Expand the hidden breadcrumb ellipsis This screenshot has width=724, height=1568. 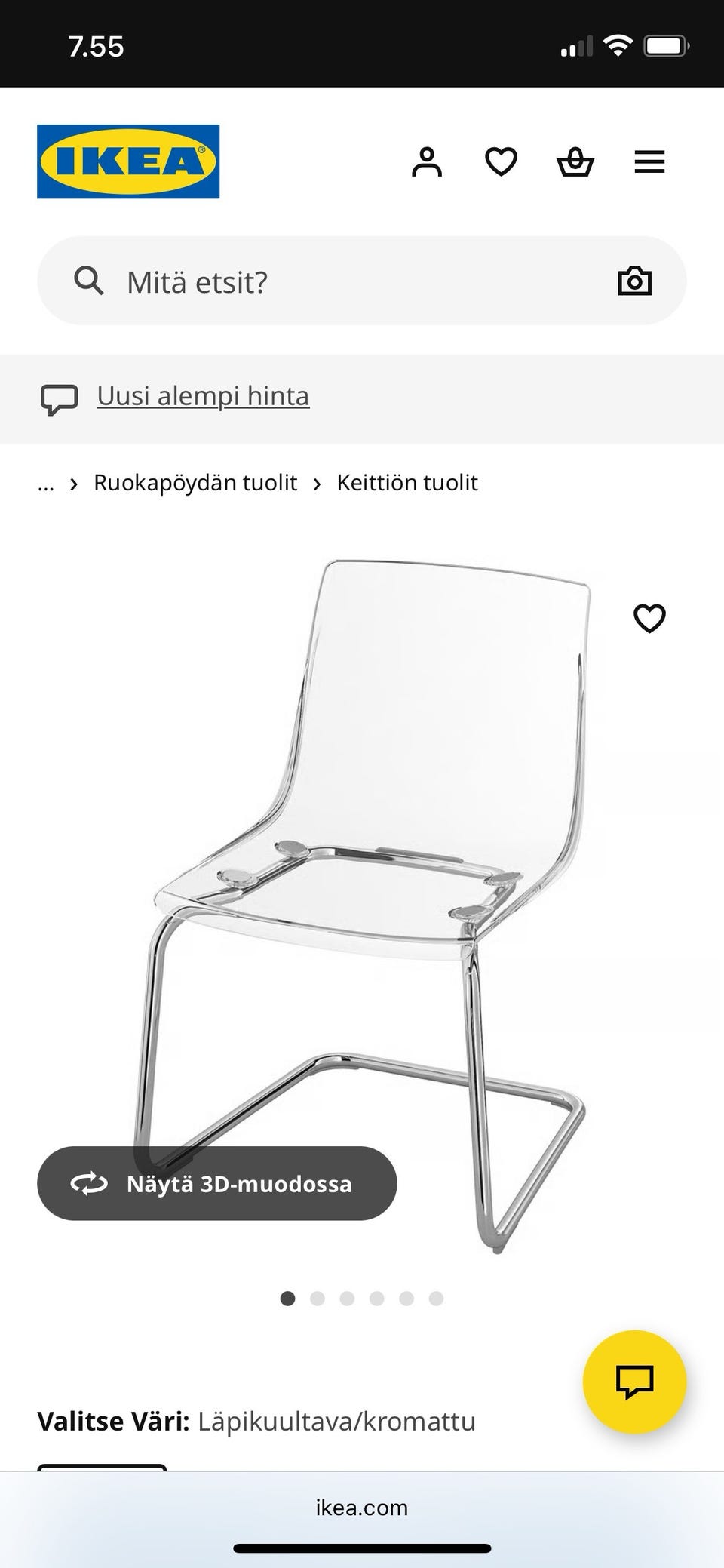click(45, 483)
